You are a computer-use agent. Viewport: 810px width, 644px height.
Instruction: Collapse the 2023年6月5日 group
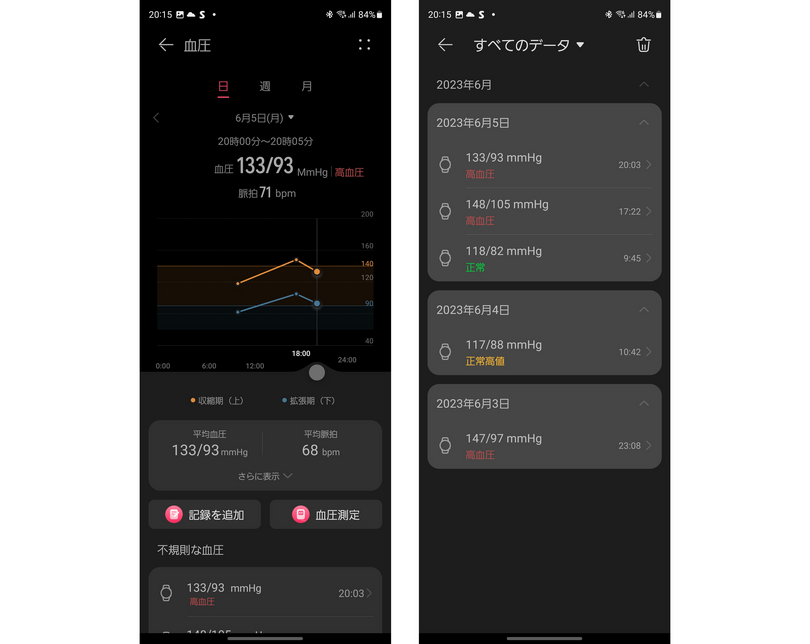pos(644,122)
